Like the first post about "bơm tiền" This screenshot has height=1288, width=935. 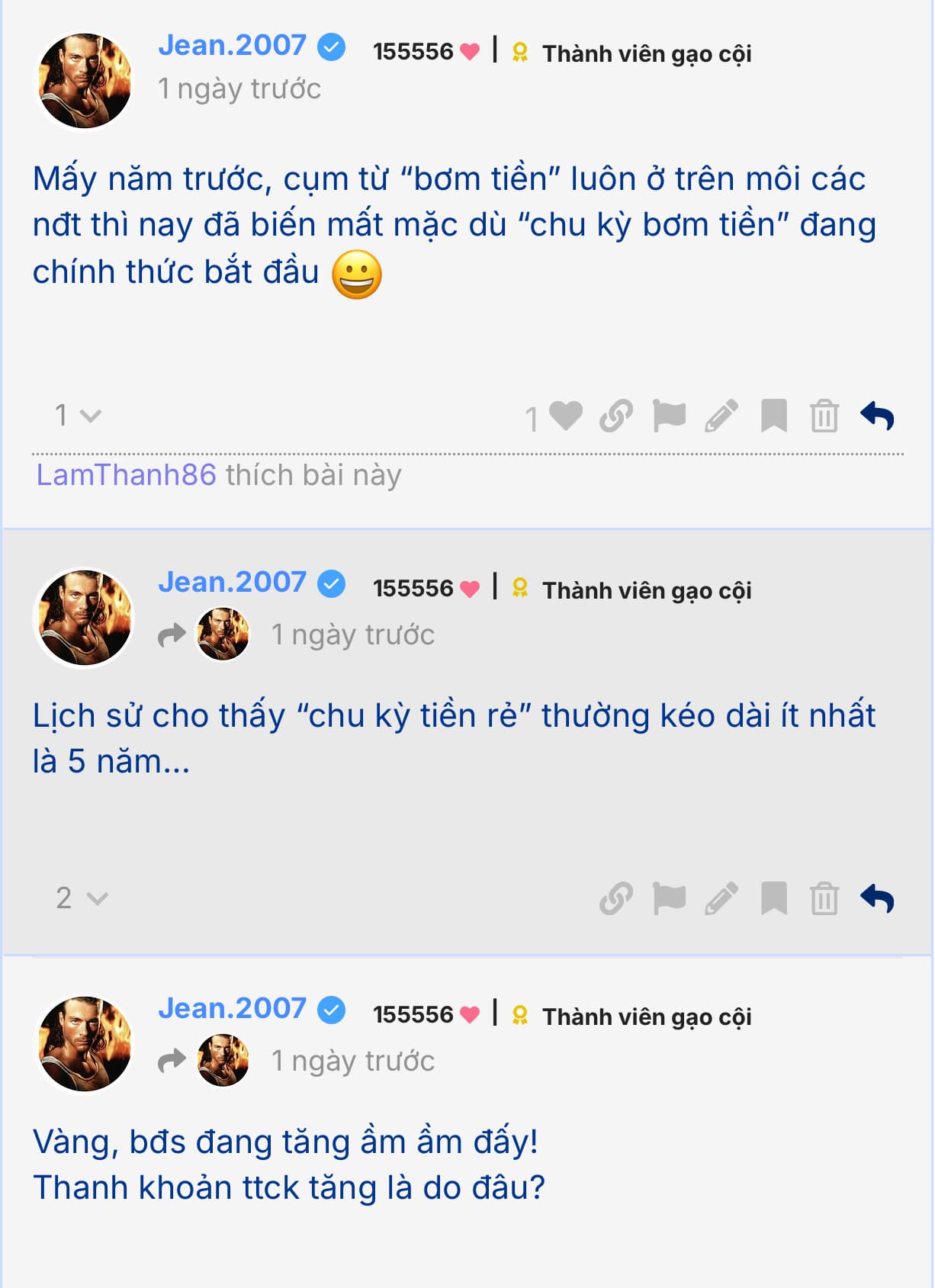click(565, 416)
